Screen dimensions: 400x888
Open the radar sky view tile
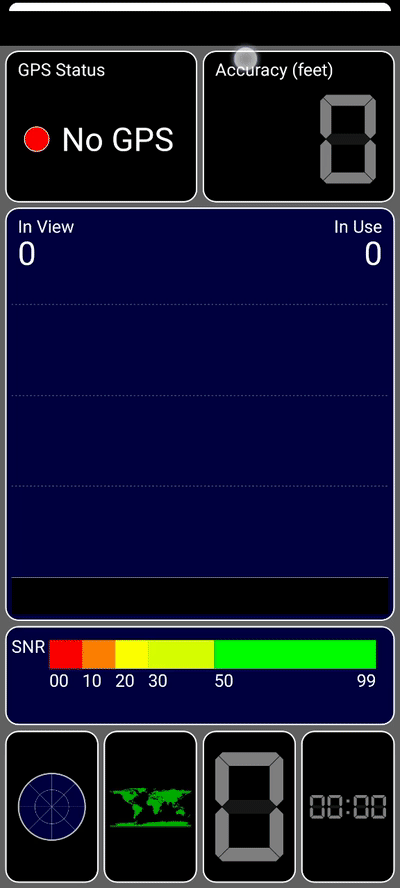click(x=52, y=806)
